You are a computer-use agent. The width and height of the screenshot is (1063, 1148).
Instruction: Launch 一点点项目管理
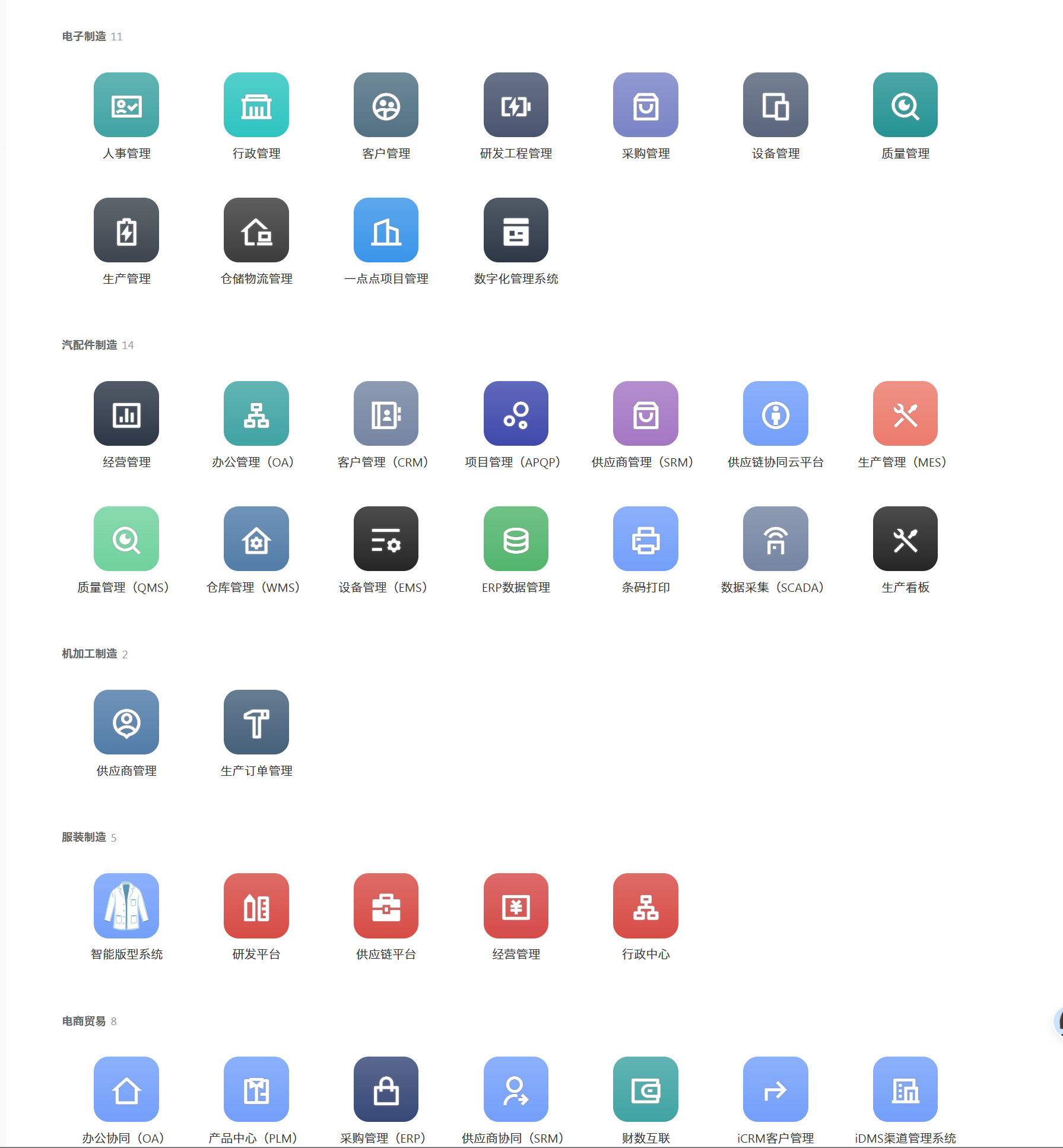coord(386,230)
